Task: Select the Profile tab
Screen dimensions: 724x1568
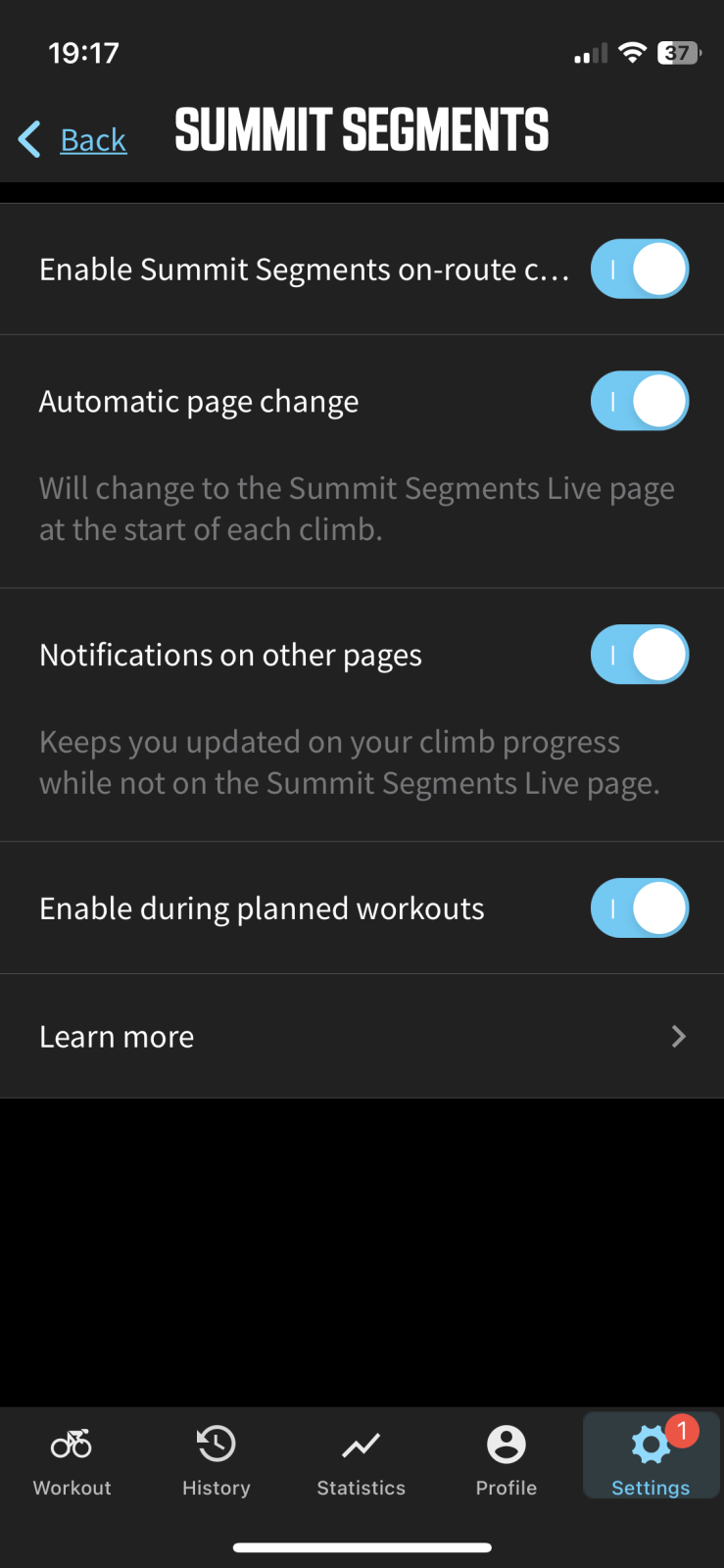Action: click(507, 1462)
